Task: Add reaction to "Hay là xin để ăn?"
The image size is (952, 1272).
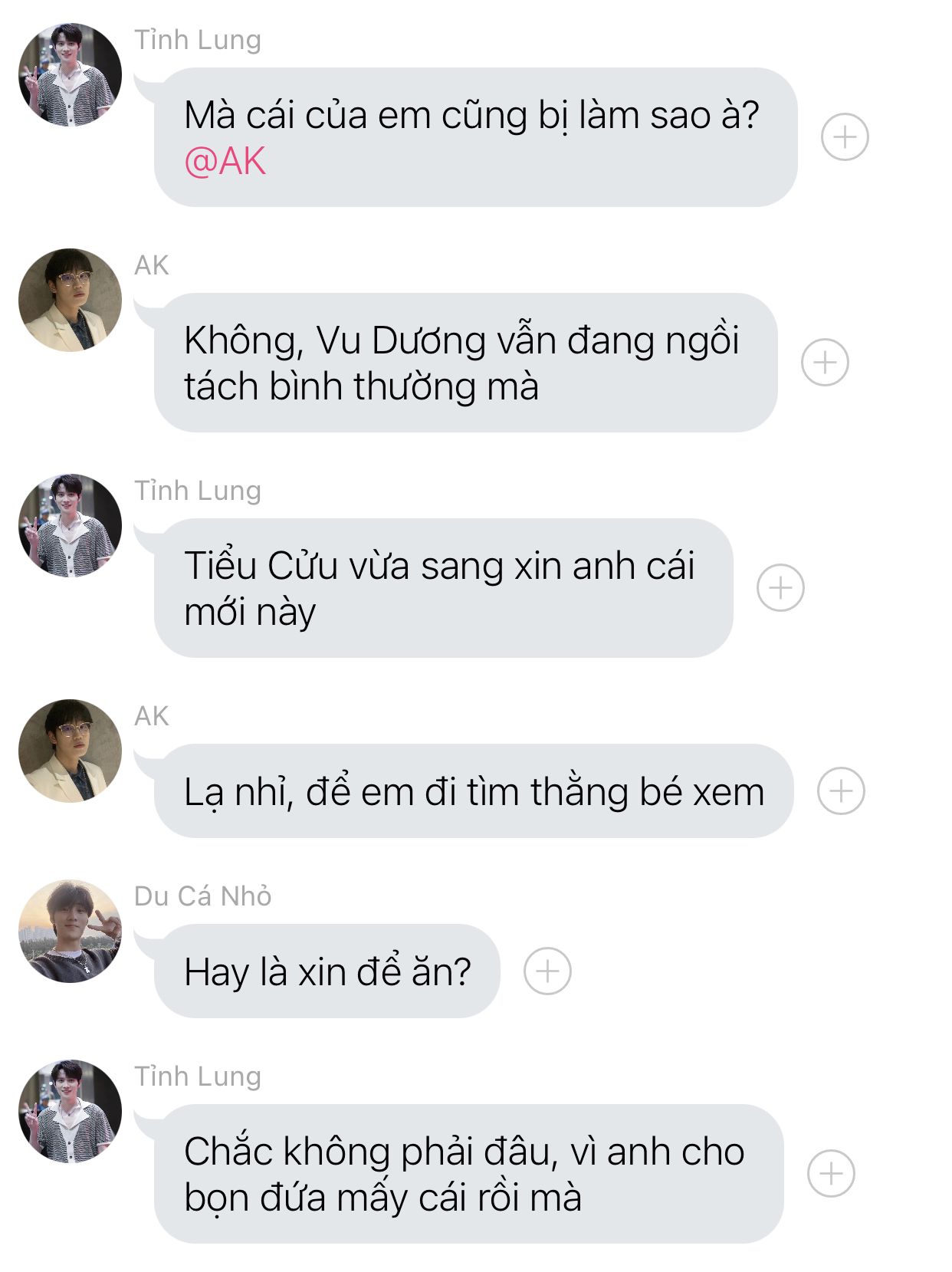Action: [547, 971]
